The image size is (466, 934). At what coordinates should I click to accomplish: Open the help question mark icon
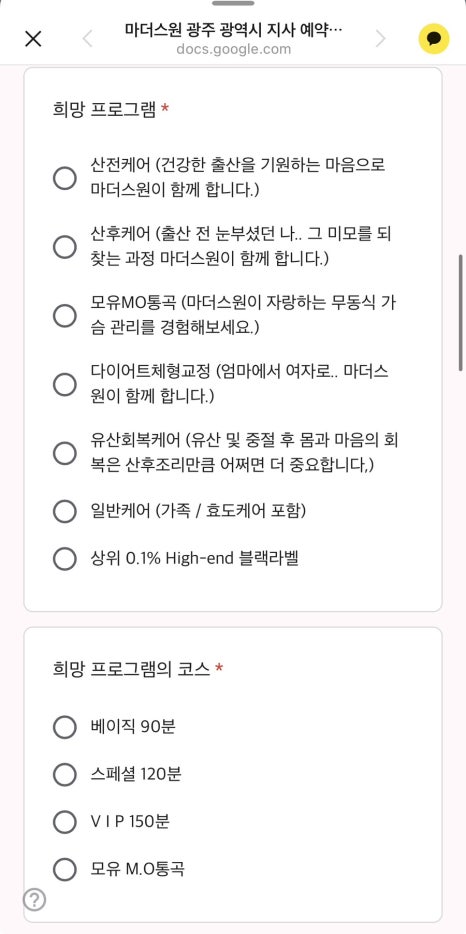[x=35, y=900]
